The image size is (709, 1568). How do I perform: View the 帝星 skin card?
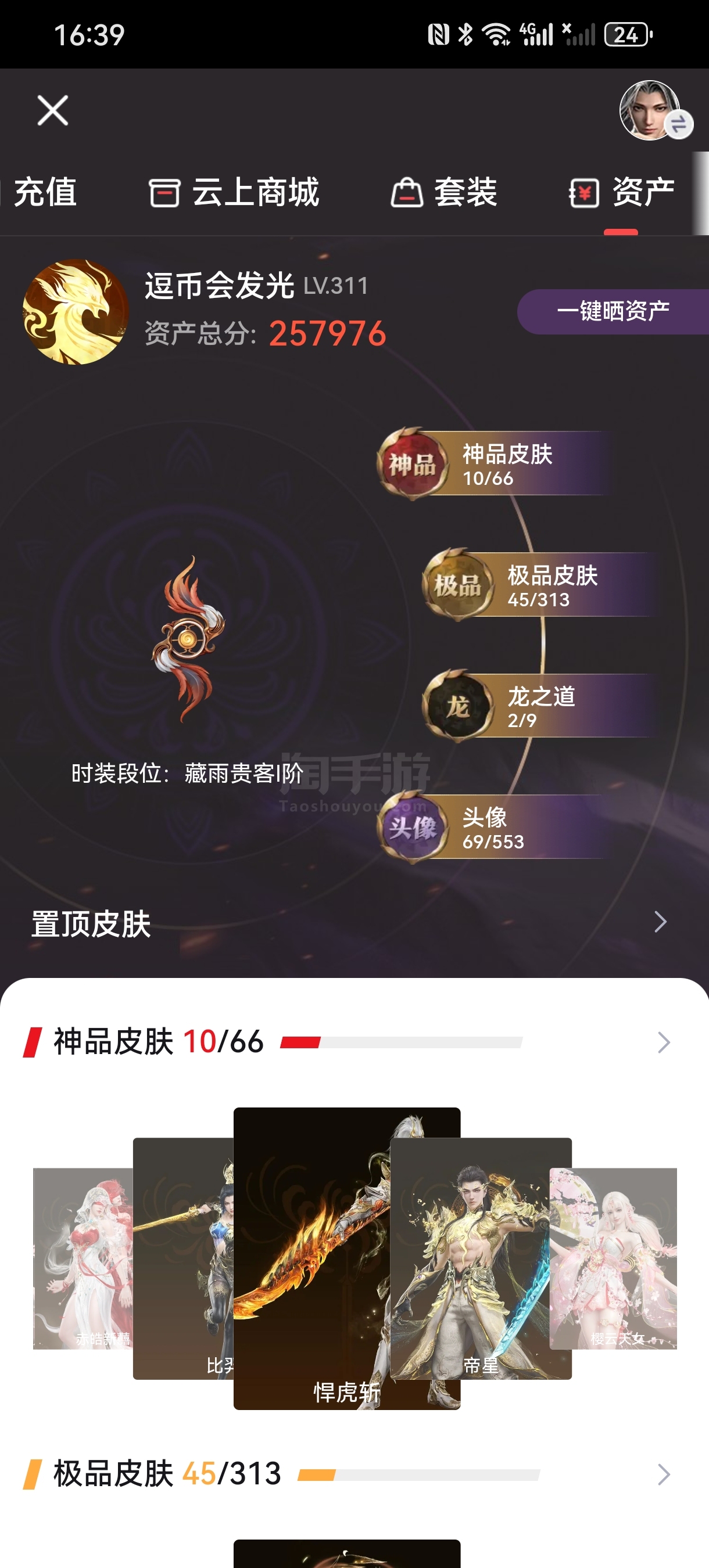tap(481, 1259)
